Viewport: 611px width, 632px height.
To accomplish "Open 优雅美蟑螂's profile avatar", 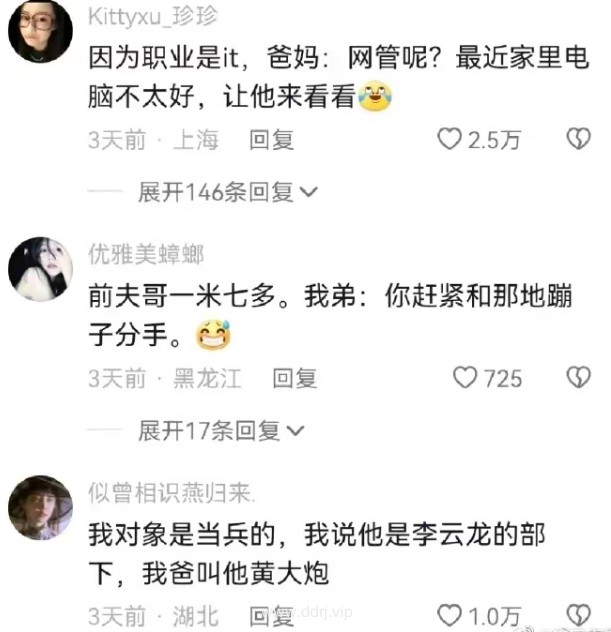I will pyautogui.click(x=40, y=268).
